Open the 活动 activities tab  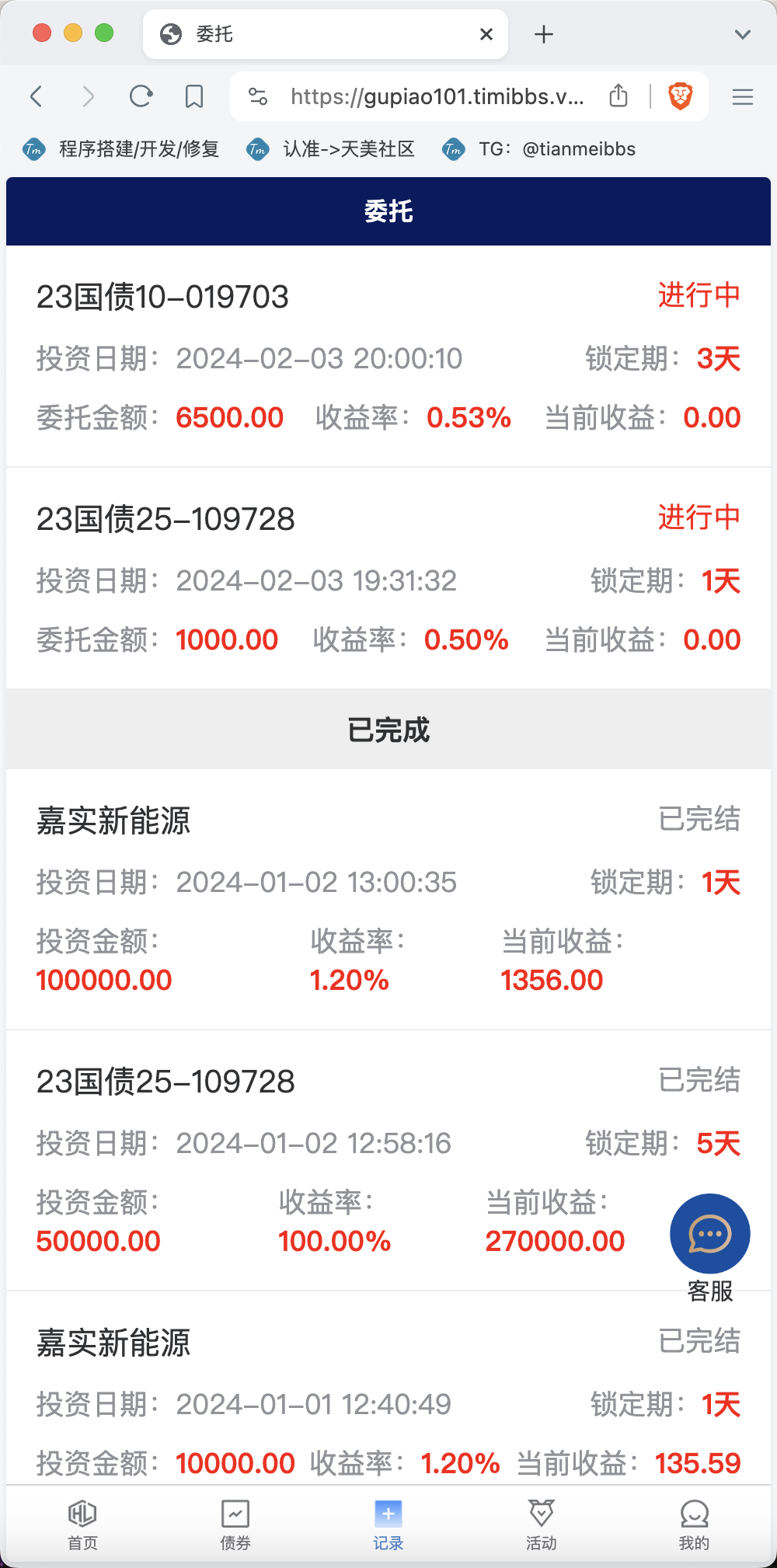point(542,1524)
